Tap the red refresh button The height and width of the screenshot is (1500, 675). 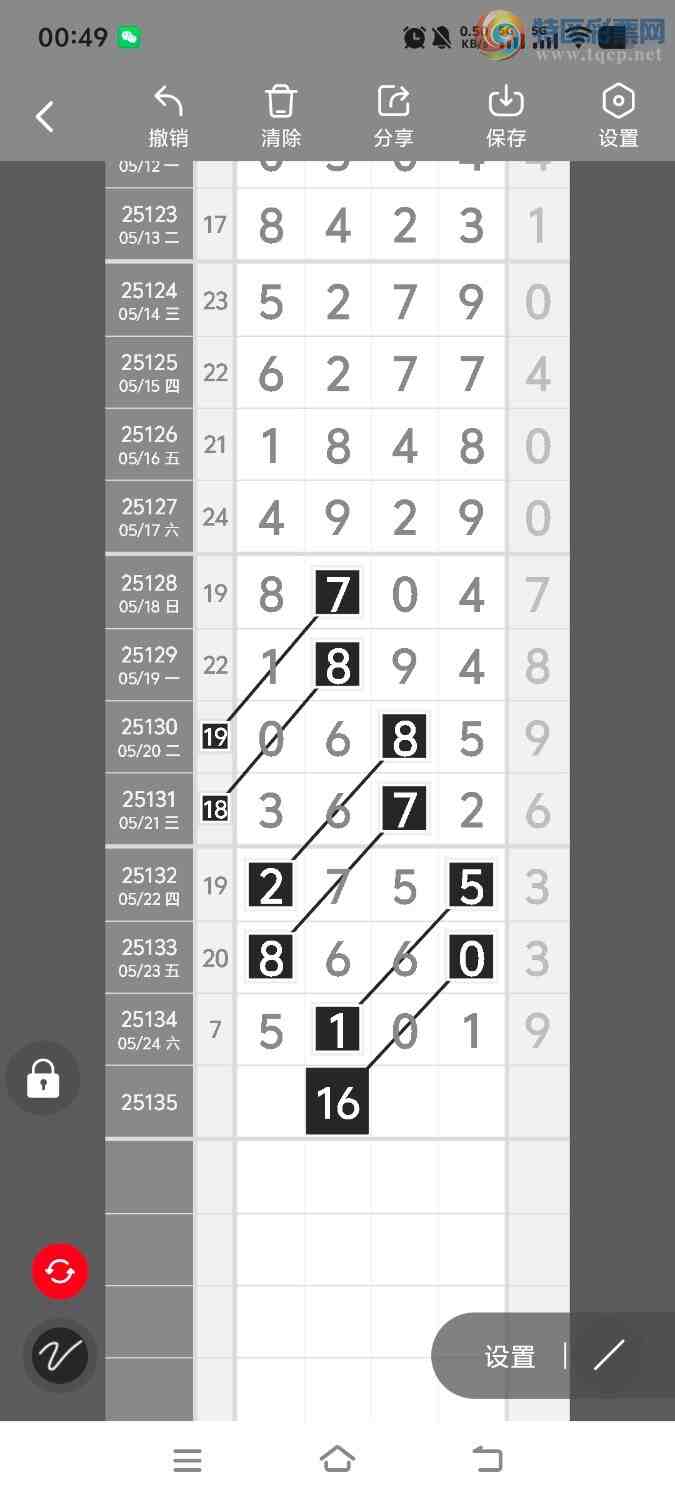[60, 1271]
